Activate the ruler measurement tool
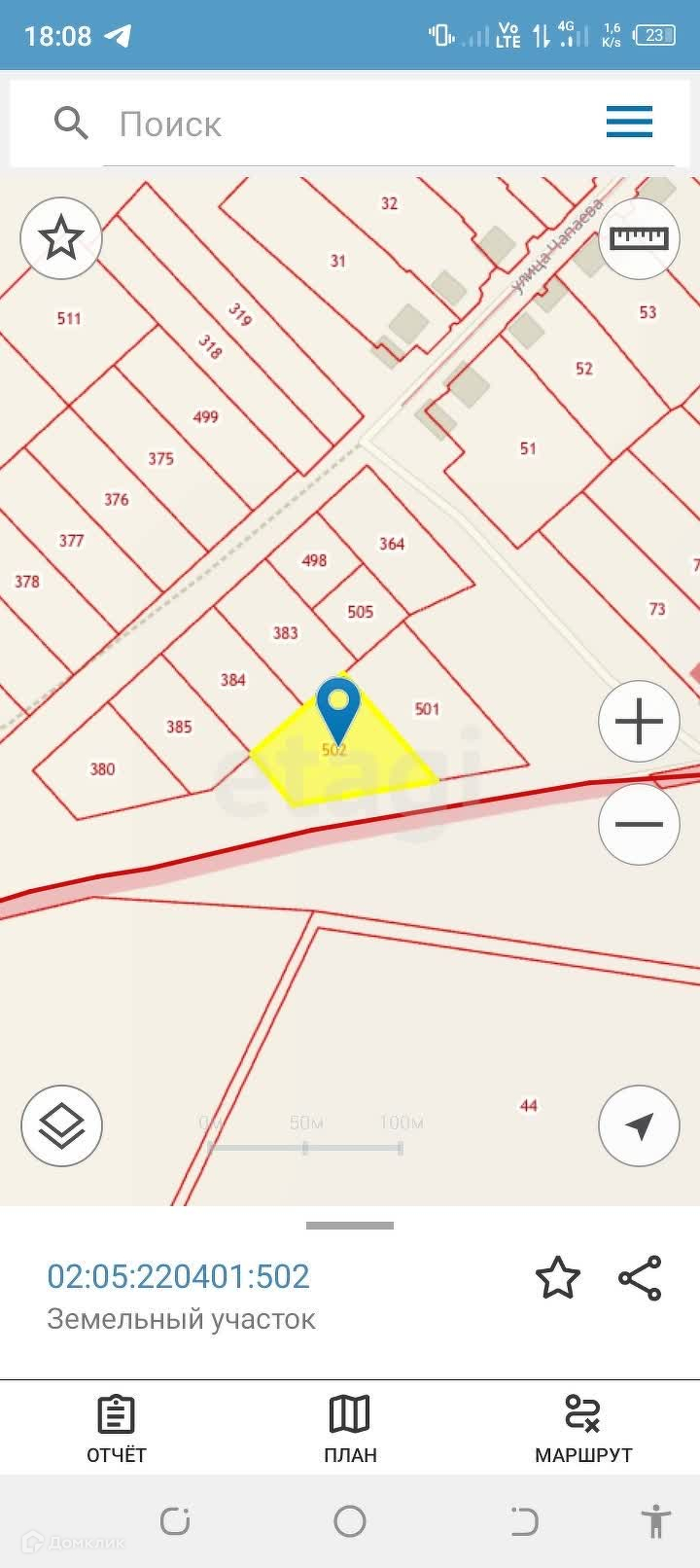Screen dimensions: 700x1568 coord(638,238)
